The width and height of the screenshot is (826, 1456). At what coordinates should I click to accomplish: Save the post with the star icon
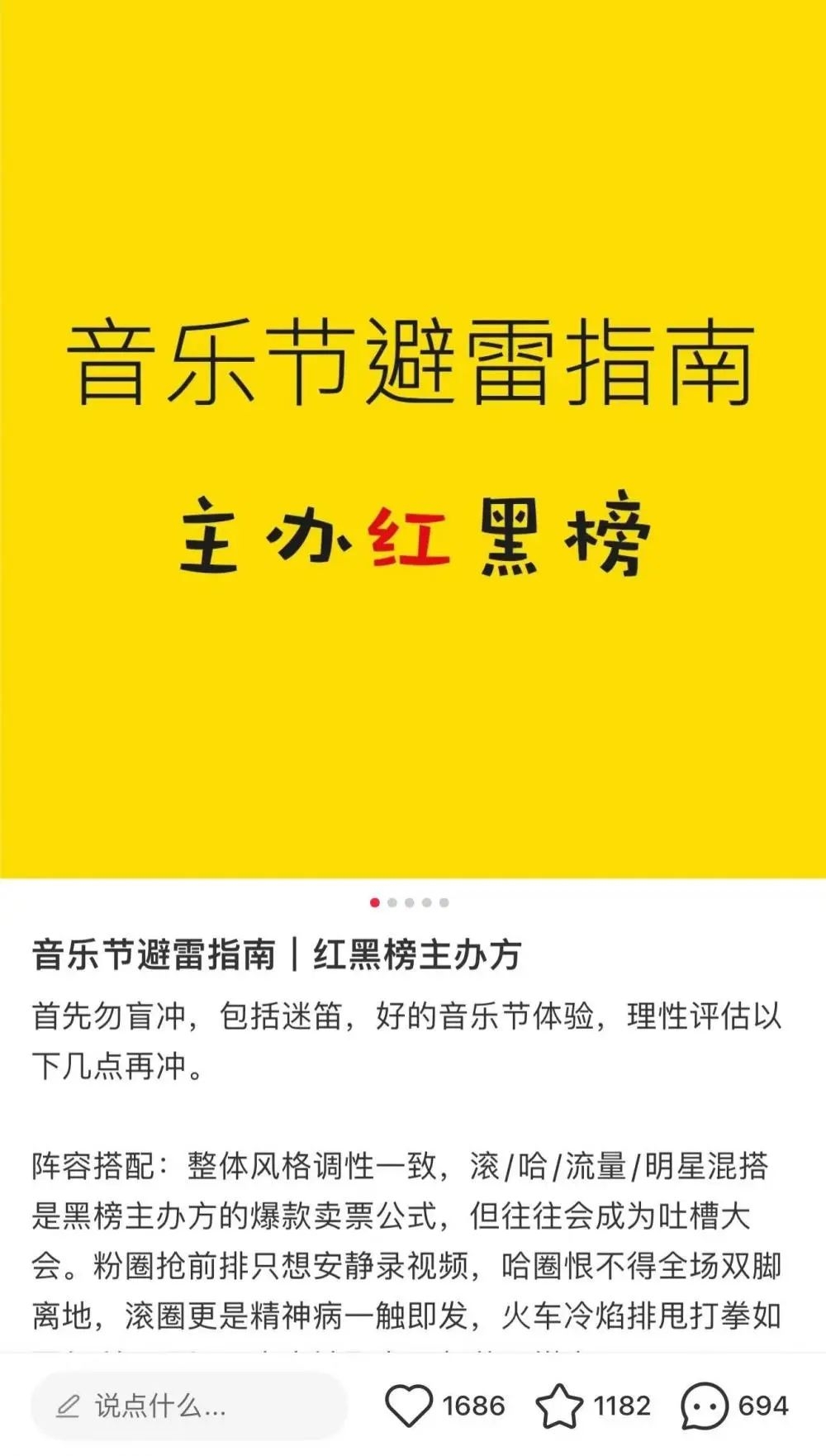[559, 1406]
